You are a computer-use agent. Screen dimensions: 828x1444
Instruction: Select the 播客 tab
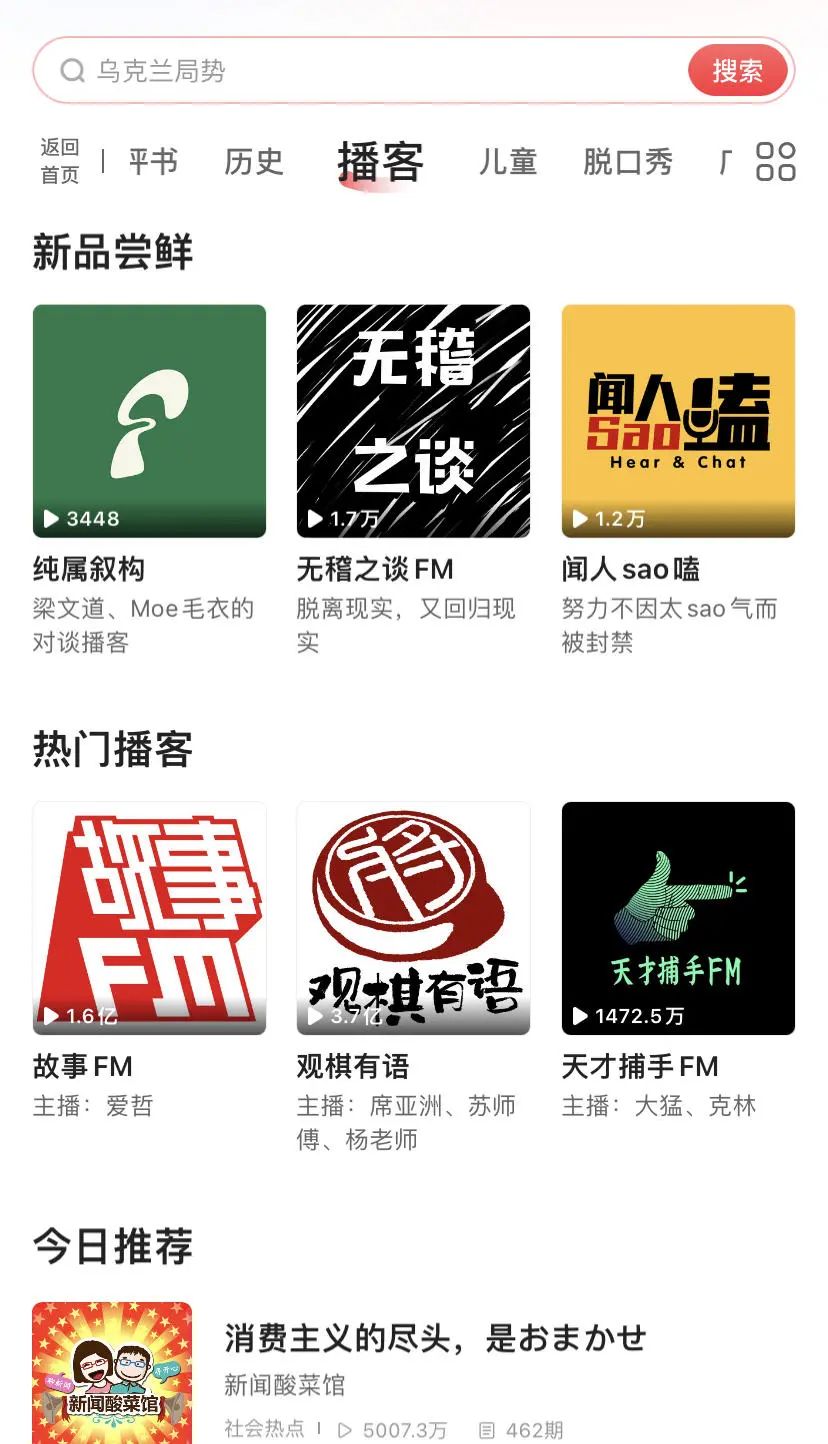coord(380,162)
